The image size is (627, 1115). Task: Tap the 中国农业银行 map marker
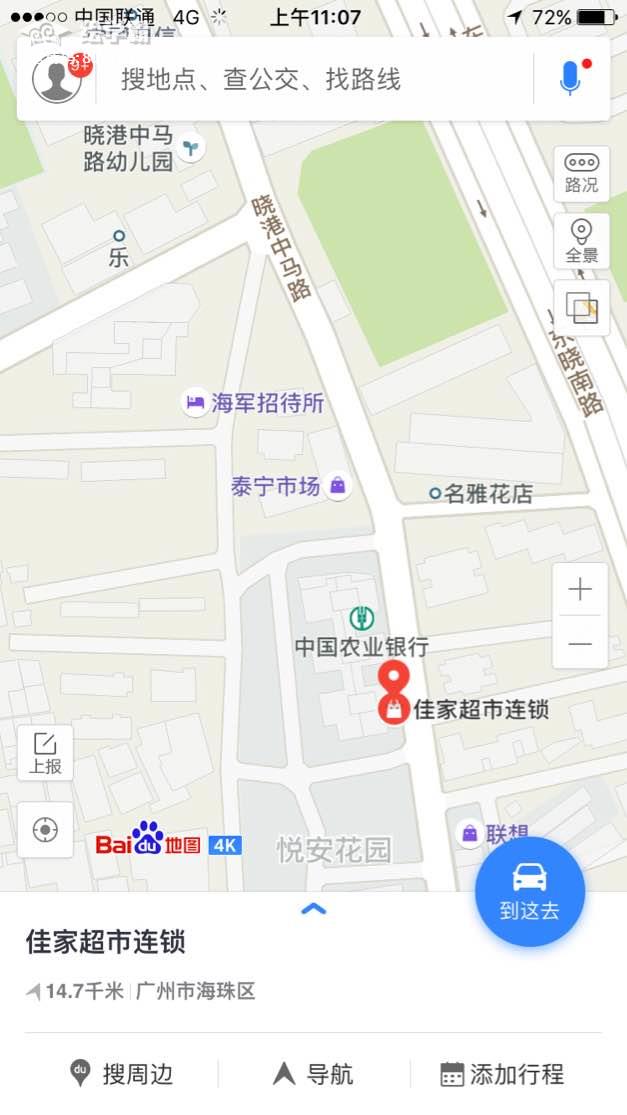(x=361, y=619)
